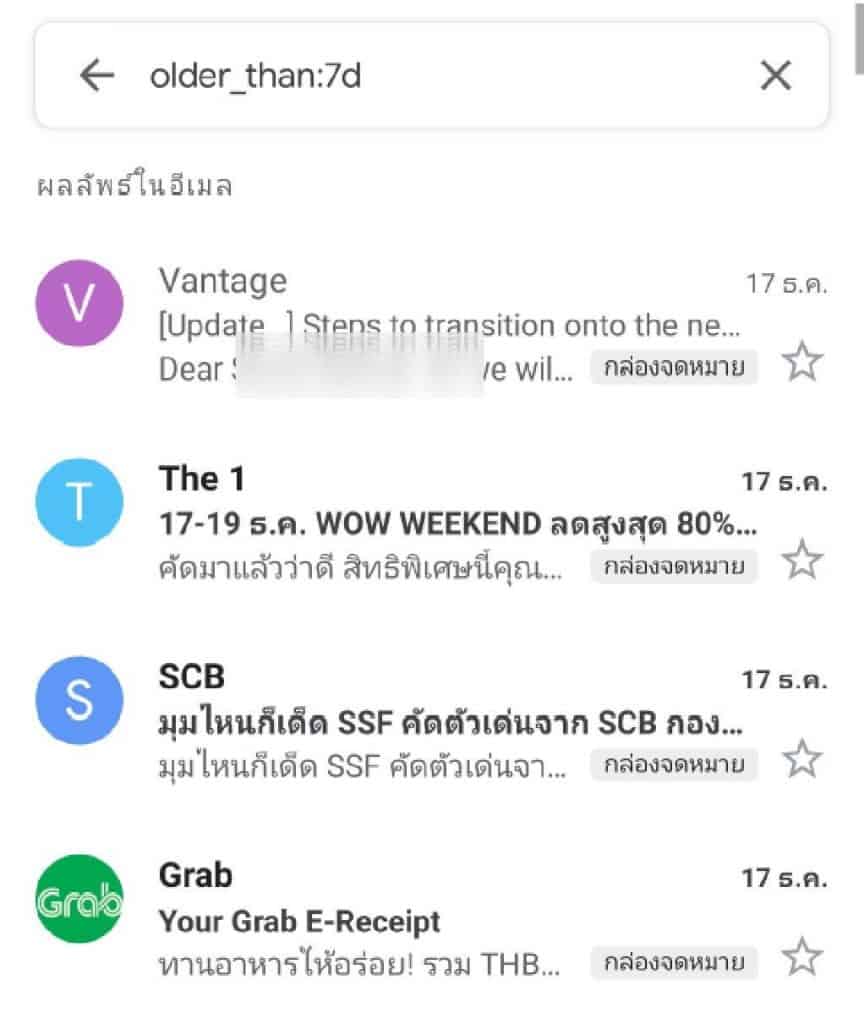This screenshot has width=864, height=1024.
Task: Tap the search field with older_than:7d
Action: [430, 75]
